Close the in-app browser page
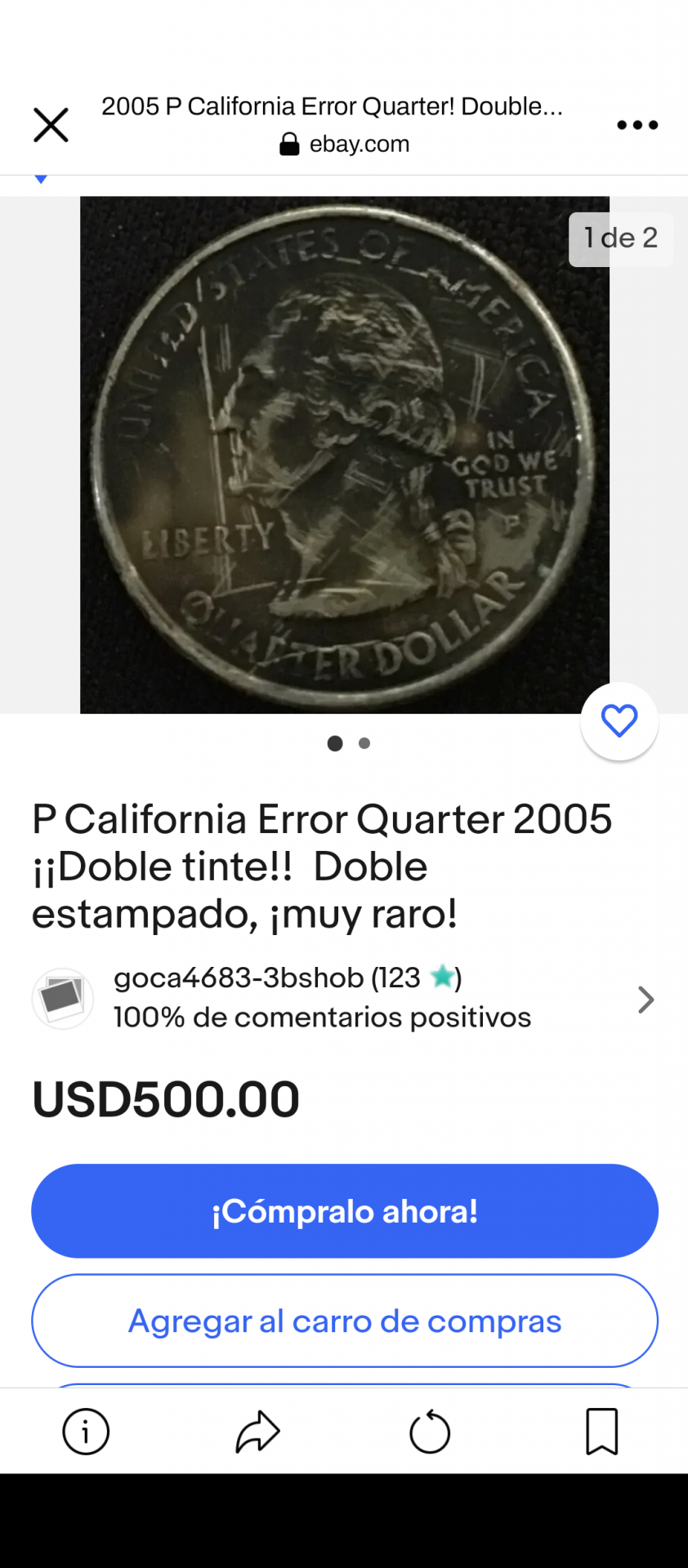The height and width of the screenshot is (1568, 688). click(51, 125)
